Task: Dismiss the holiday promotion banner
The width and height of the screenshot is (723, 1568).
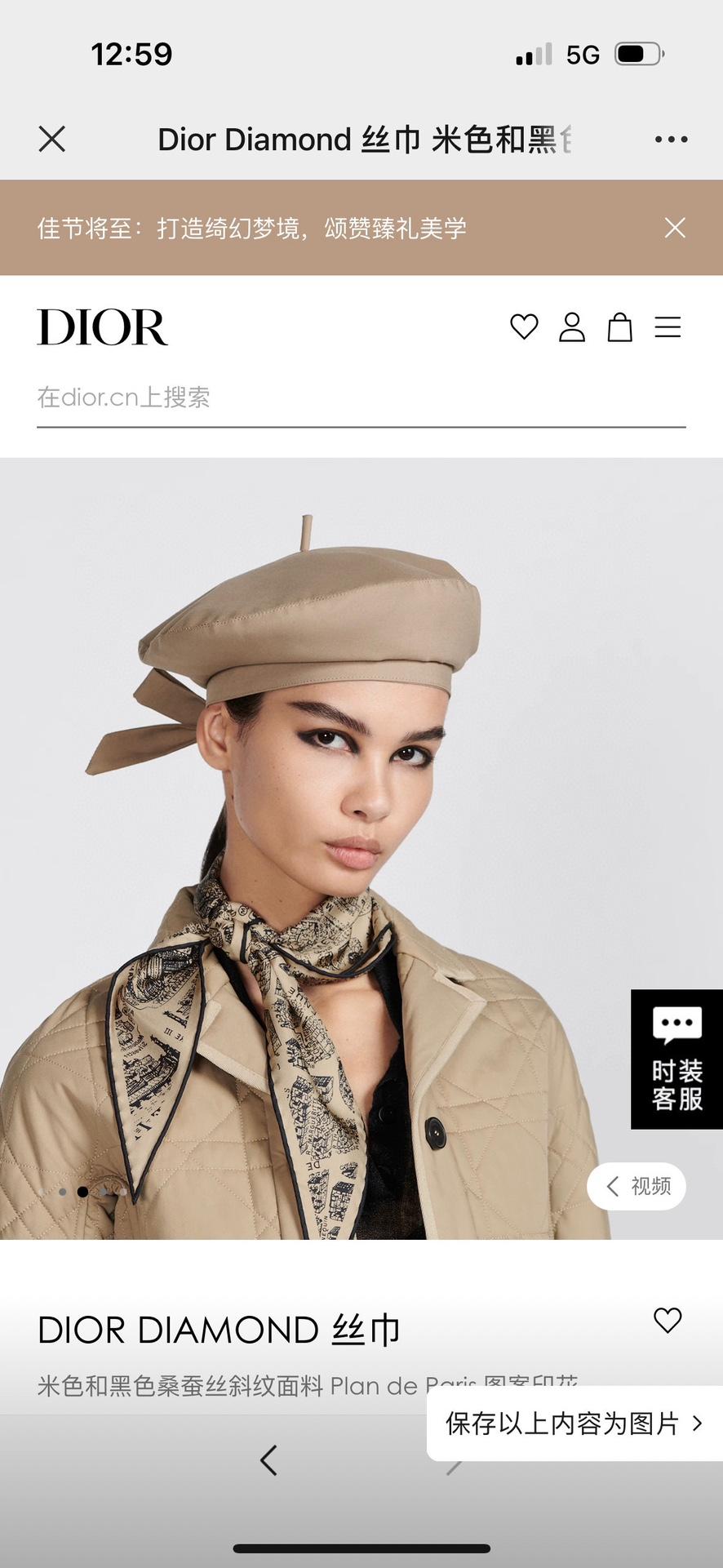Action: (675, 228)
